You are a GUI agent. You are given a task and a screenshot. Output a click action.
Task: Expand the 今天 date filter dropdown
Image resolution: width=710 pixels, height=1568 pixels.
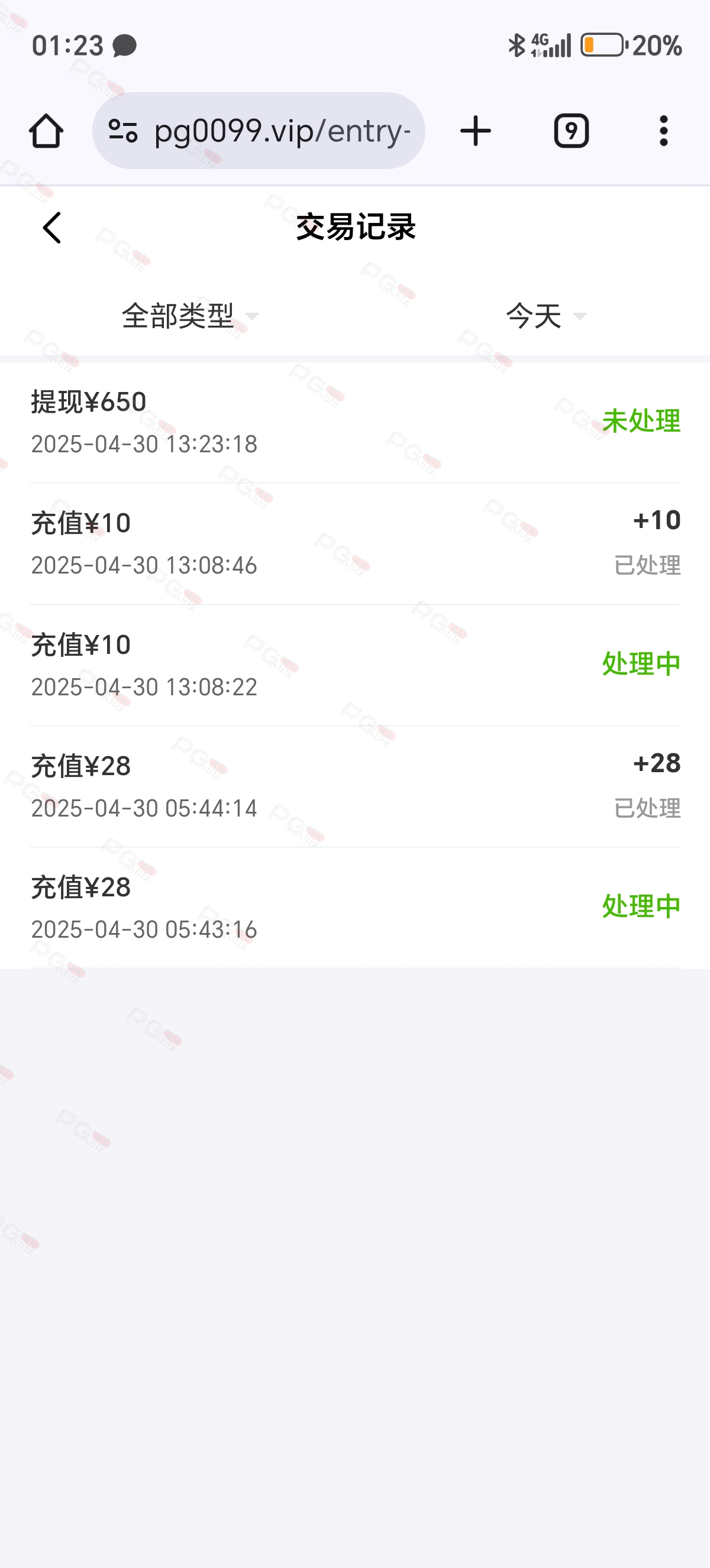546,316
